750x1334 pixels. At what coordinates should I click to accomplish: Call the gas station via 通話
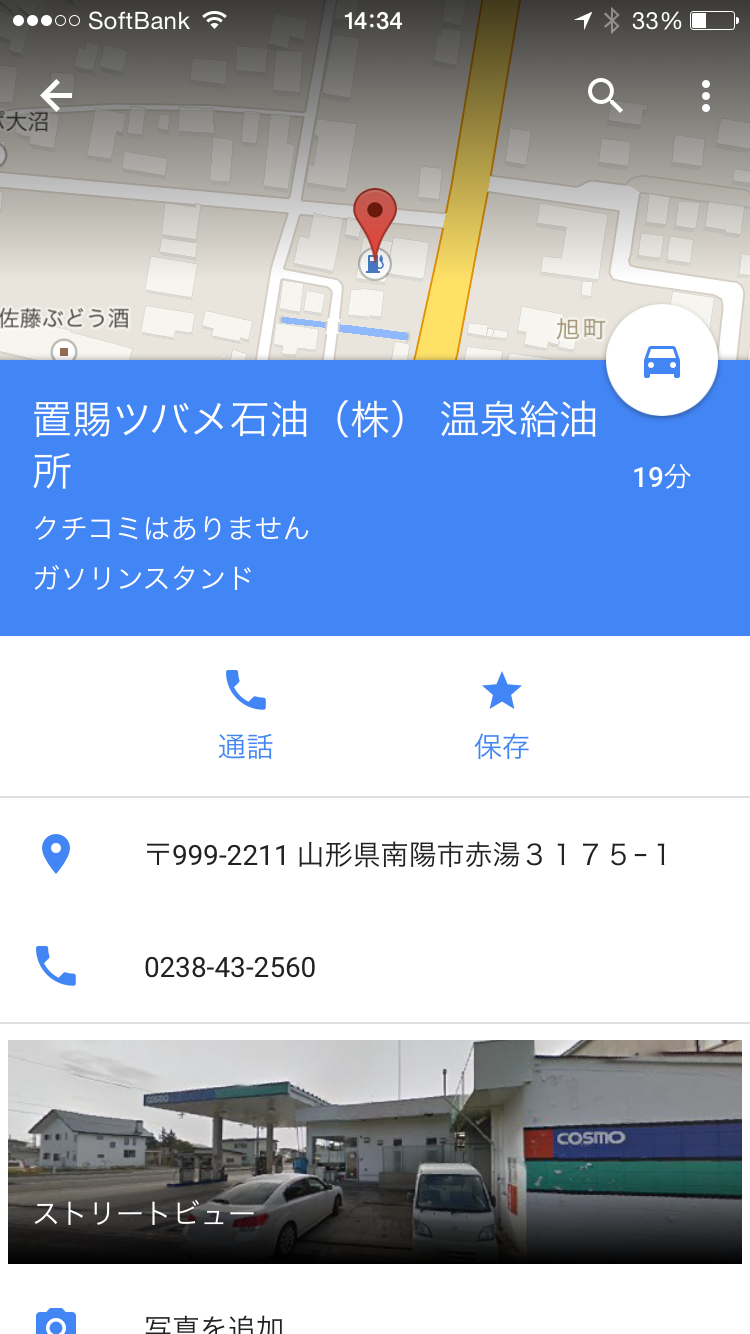click(x=245, y=715)
